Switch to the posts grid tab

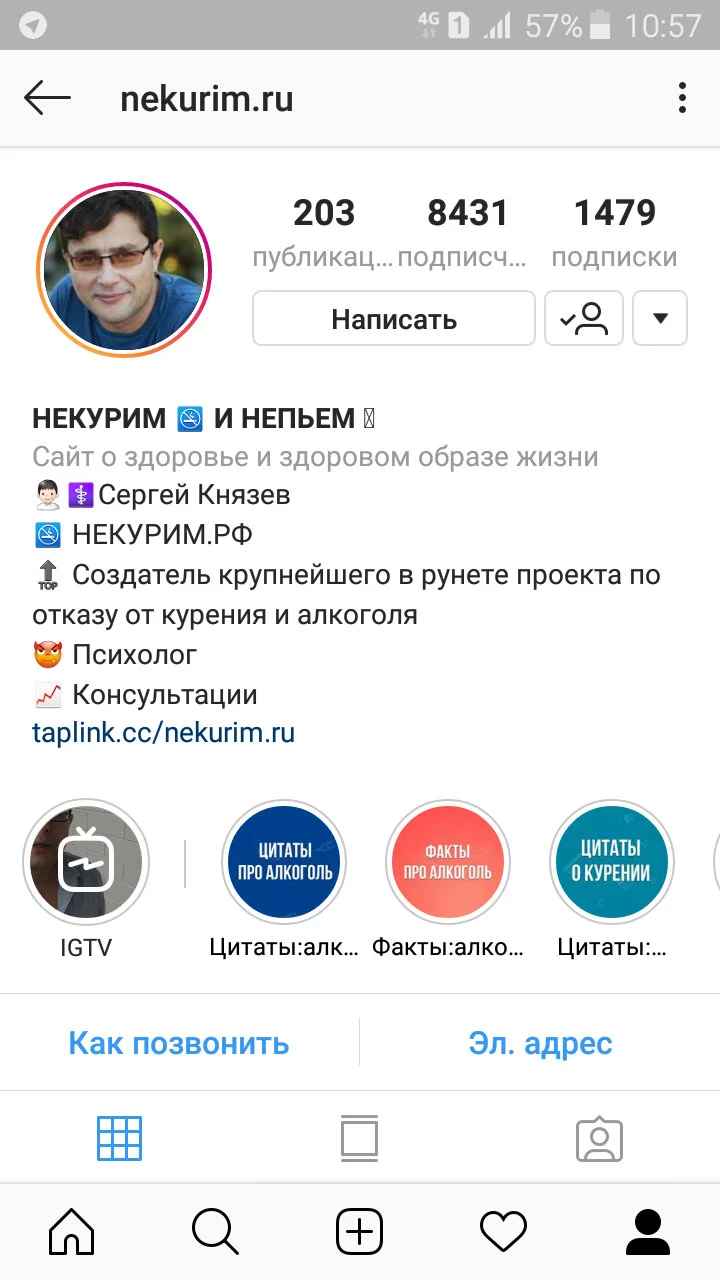(119, 1137)
